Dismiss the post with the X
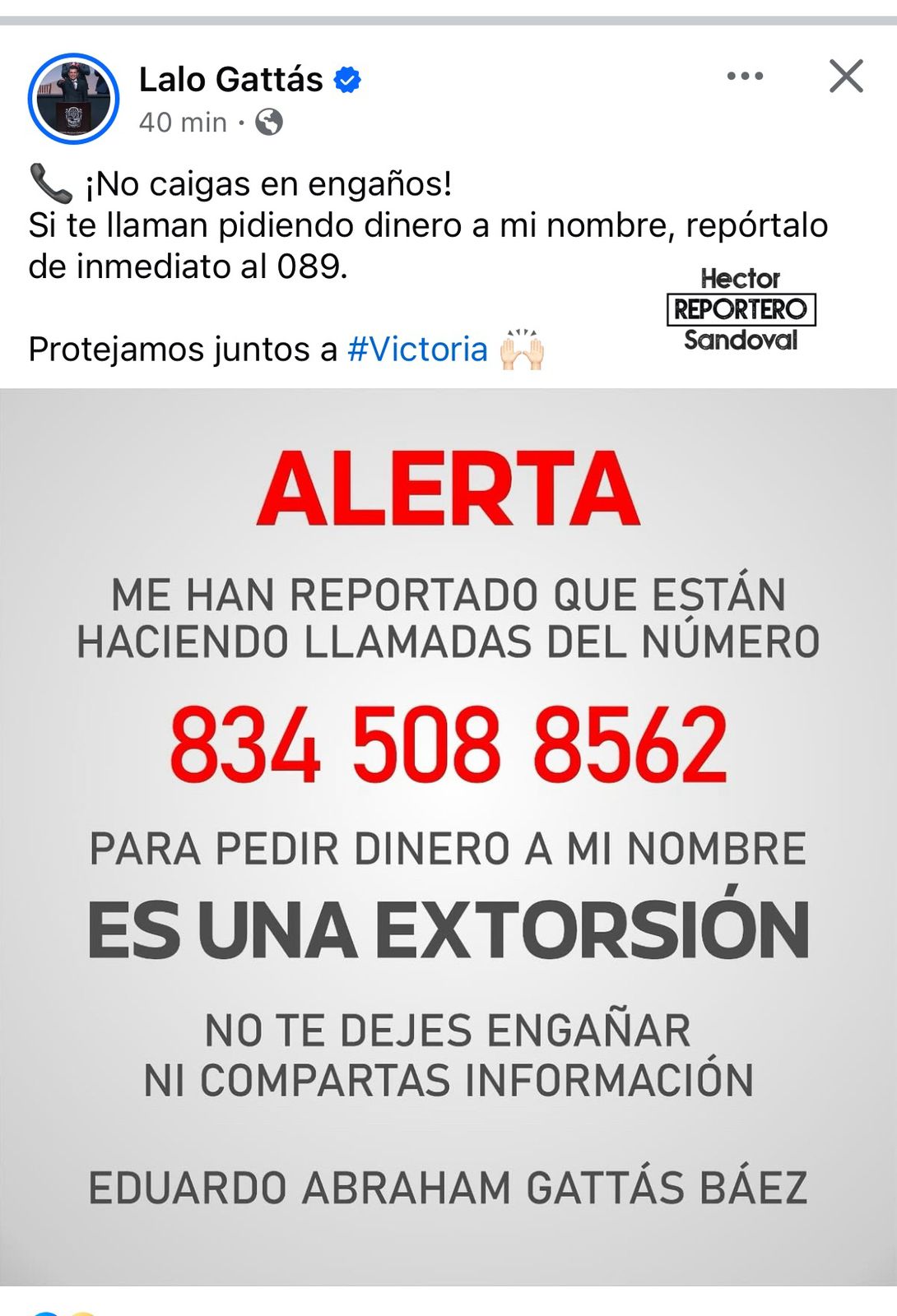This screenshot has width=897, height=1316. [846, 76]
